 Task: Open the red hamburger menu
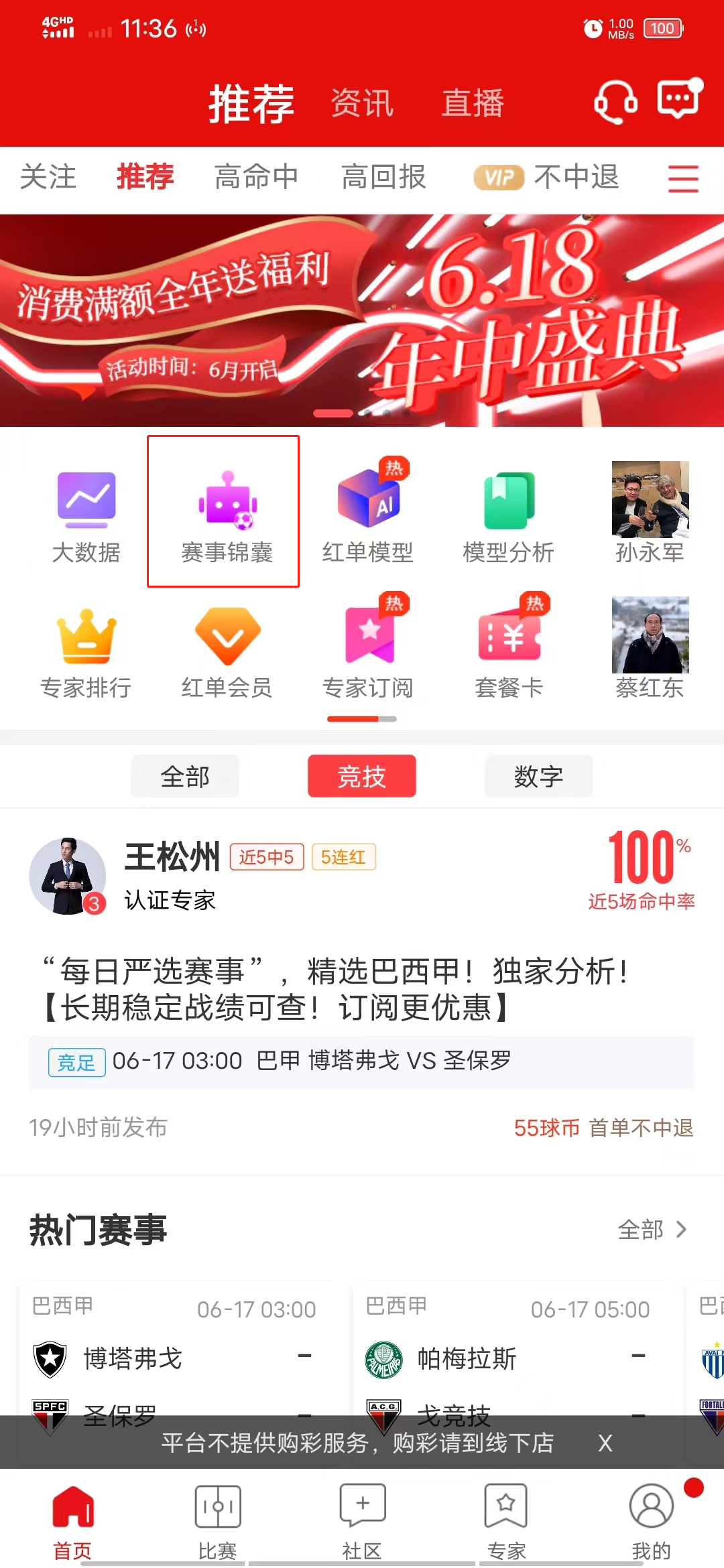[x=683, y=179]
